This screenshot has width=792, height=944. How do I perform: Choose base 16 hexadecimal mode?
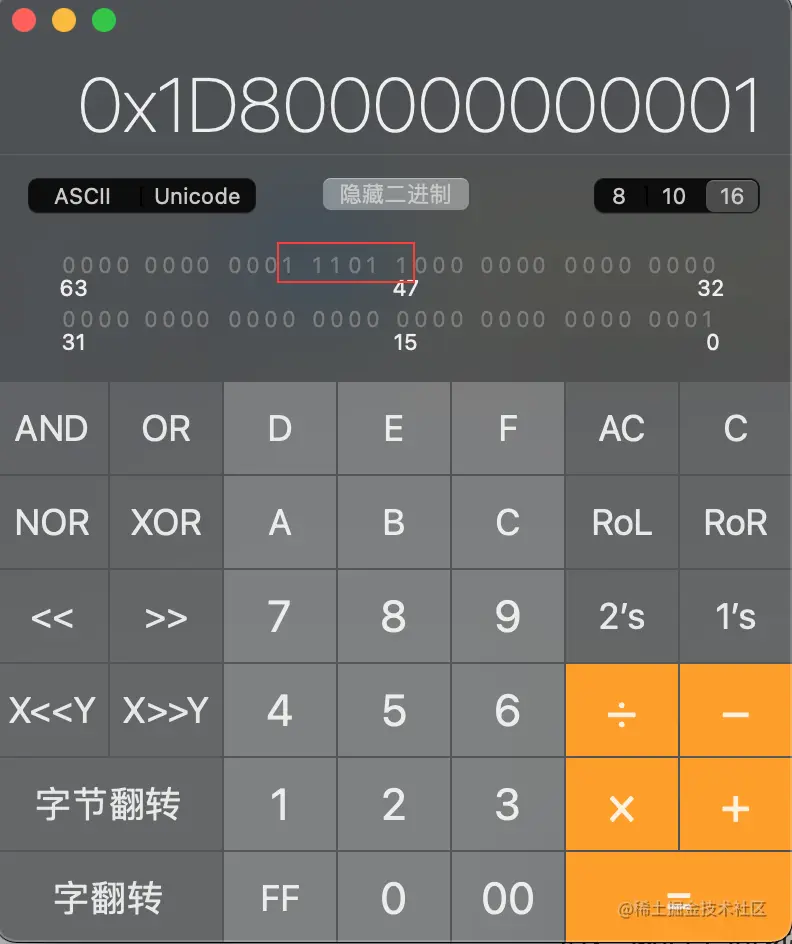732,196
